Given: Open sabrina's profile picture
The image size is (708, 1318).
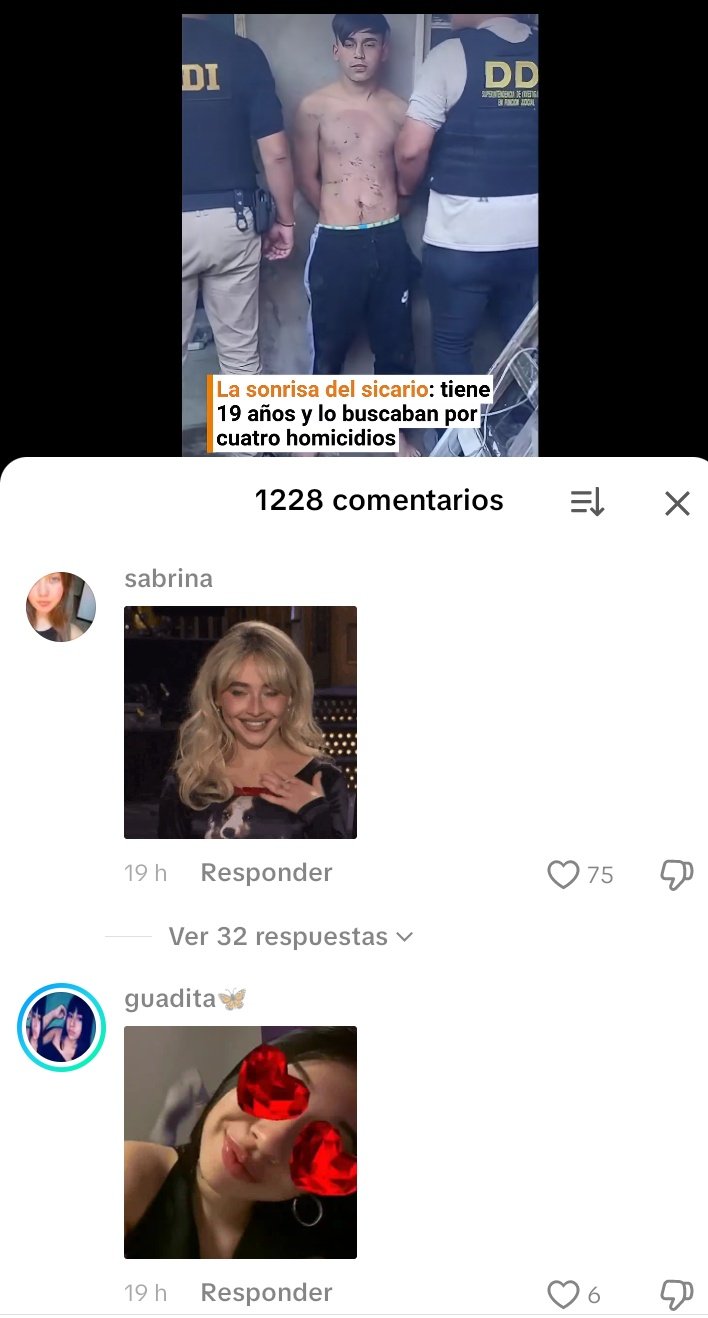Looking at the screenshot, I should pyautogui.click(x=61, y=607).
